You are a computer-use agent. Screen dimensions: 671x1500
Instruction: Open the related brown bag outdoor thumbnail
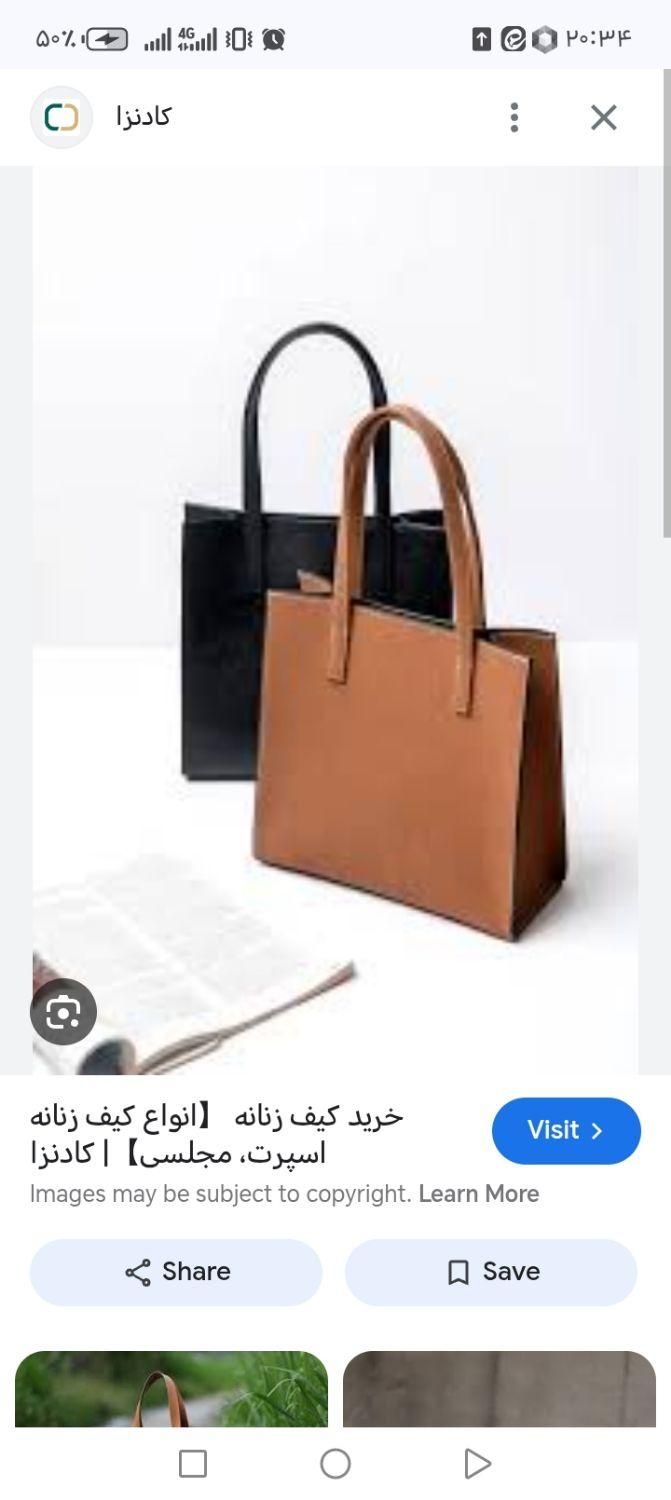pos(171,1388)
